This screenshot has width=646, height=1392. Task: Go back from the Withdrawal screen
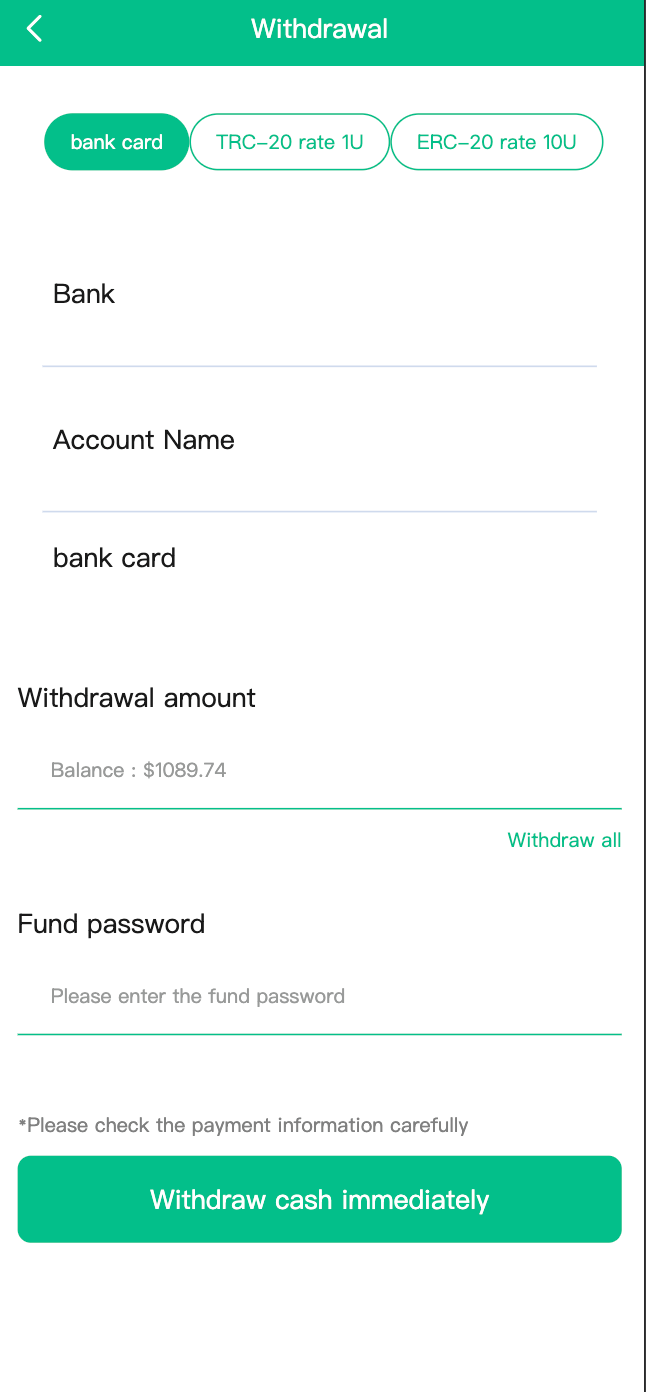click(x=34, y=29)
